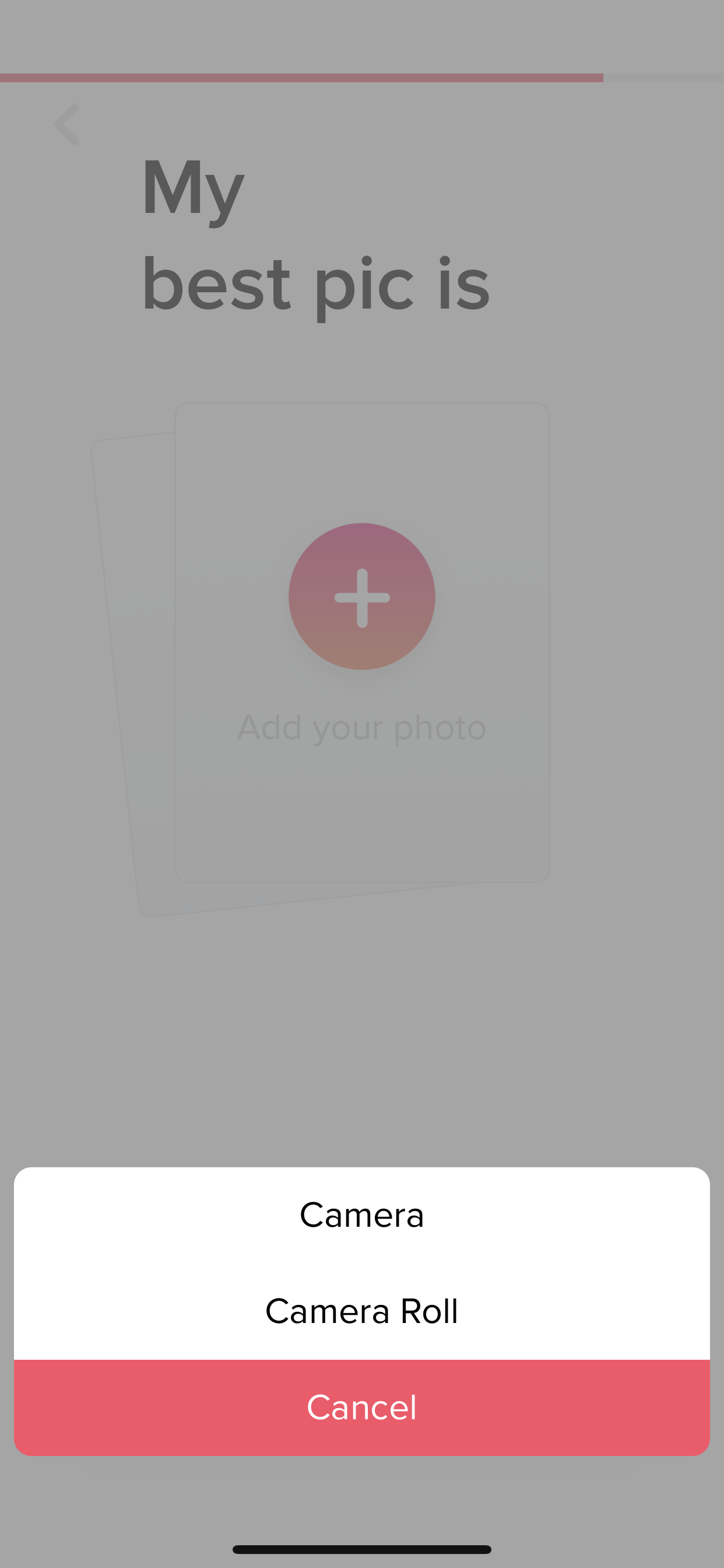
Task: Choose Camera to take a photo
Action: 362,1215
